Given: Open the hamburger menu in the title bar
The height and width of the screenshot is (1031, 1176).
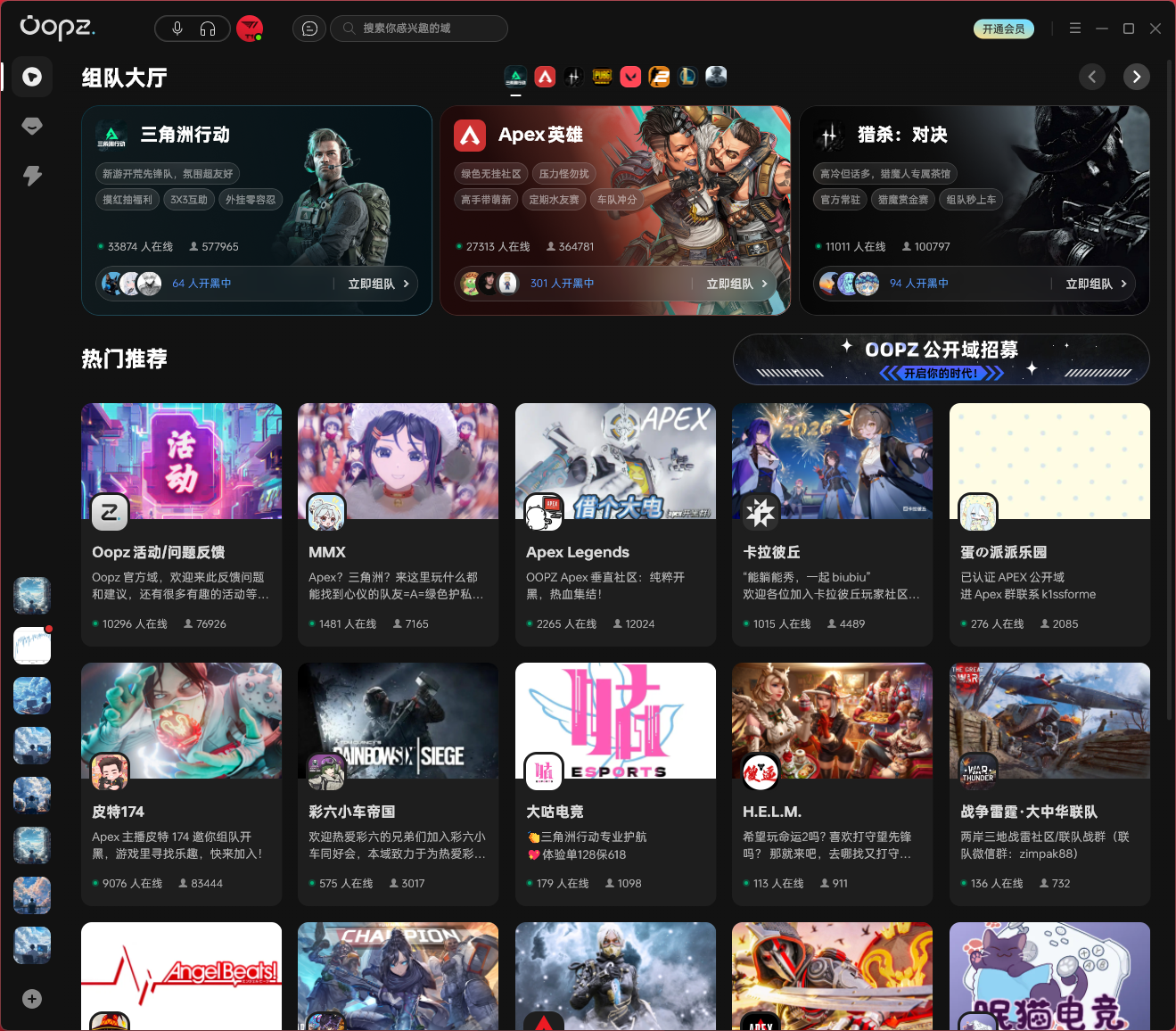Looking at the screenshot, I should (x=1075, y=29).
